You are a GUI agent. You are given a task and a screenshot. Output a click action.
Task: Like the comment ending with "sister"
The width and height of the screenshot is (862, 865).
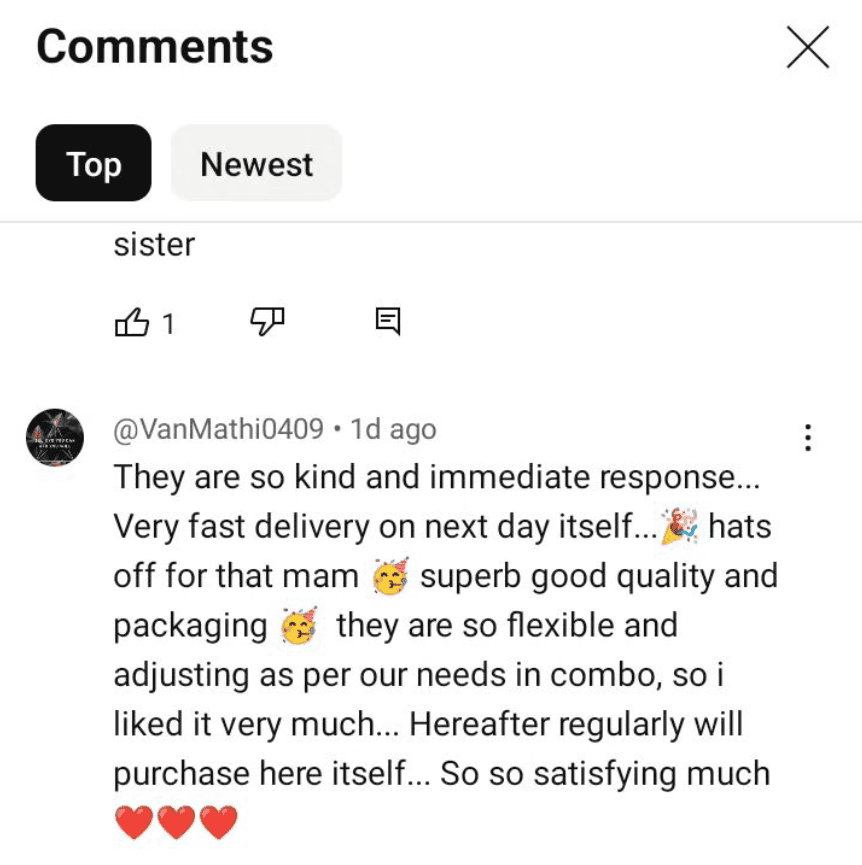click(x=133, y=322)
